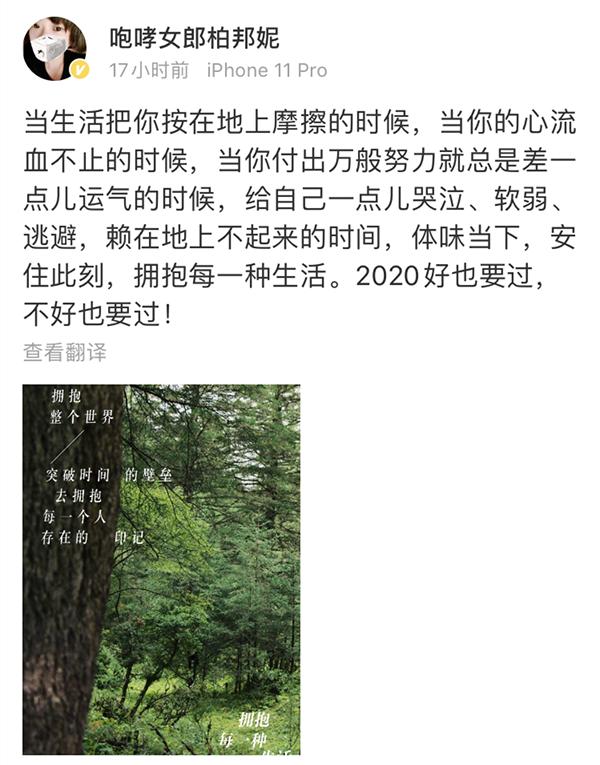Open the forest photo attached to the post
The width and height of the screenshot is (600, 765).
(161, 568)
